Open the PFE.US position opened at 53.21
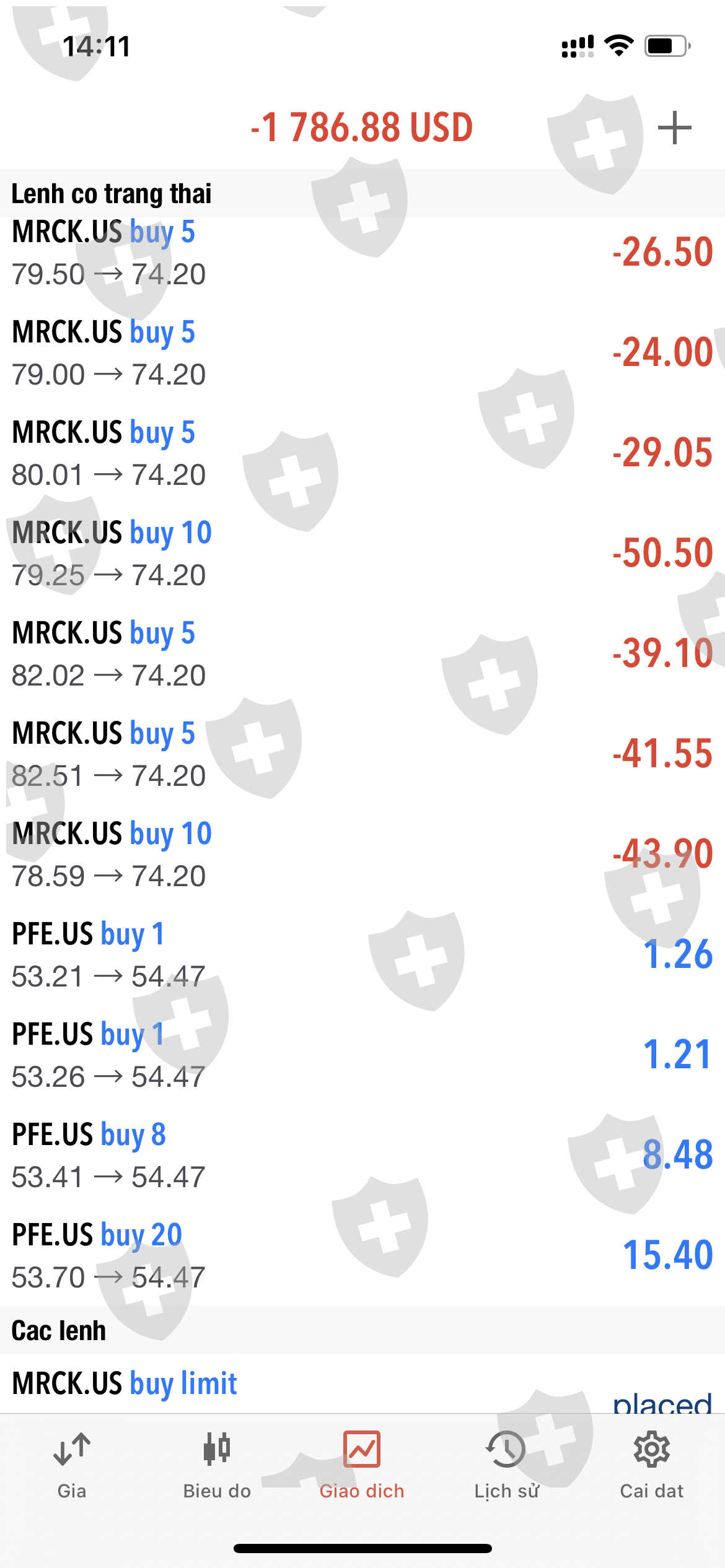725x1568 pixels. coord(362,955)
